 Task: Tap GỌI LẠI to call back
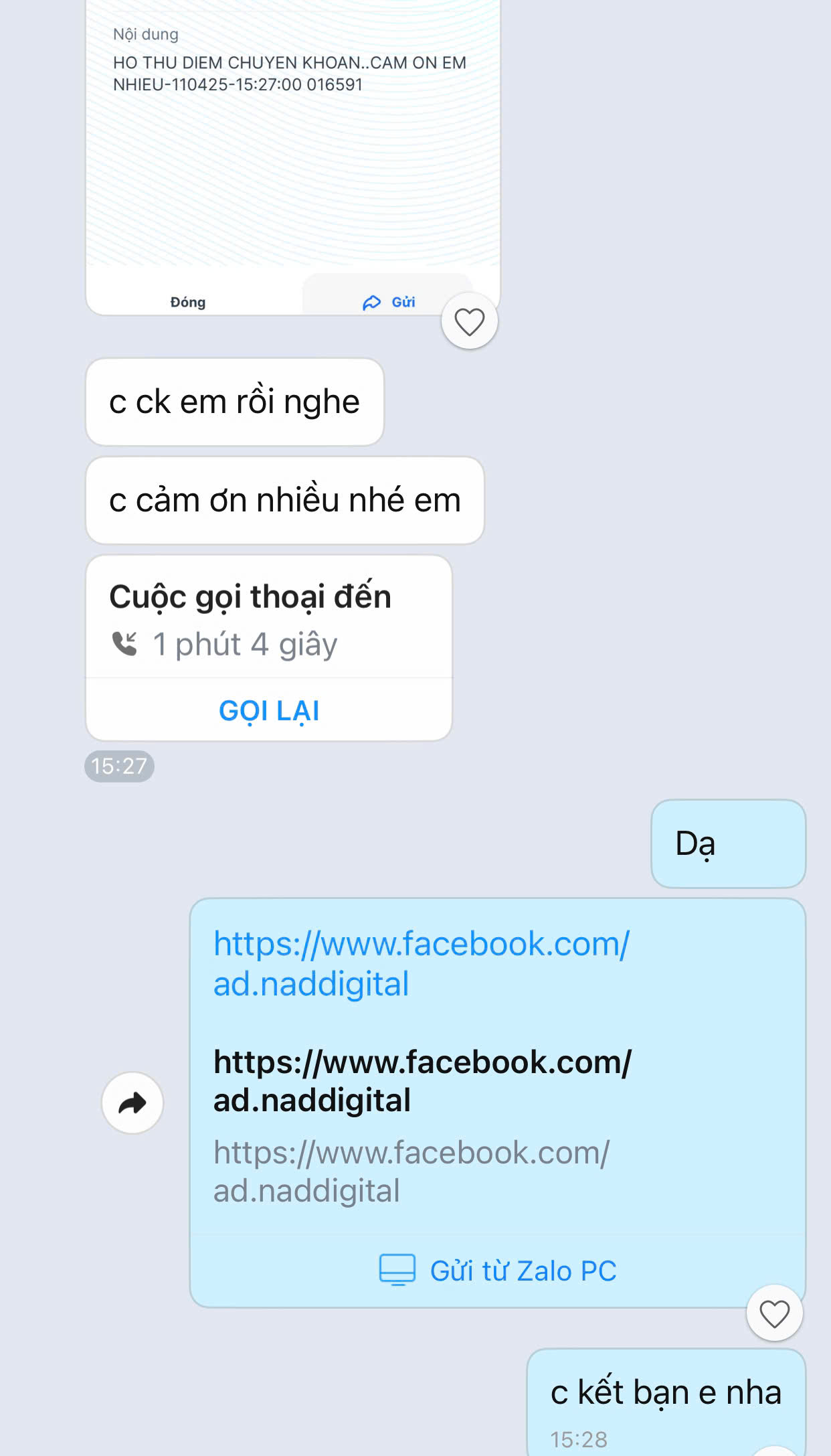tap(269, 710)
